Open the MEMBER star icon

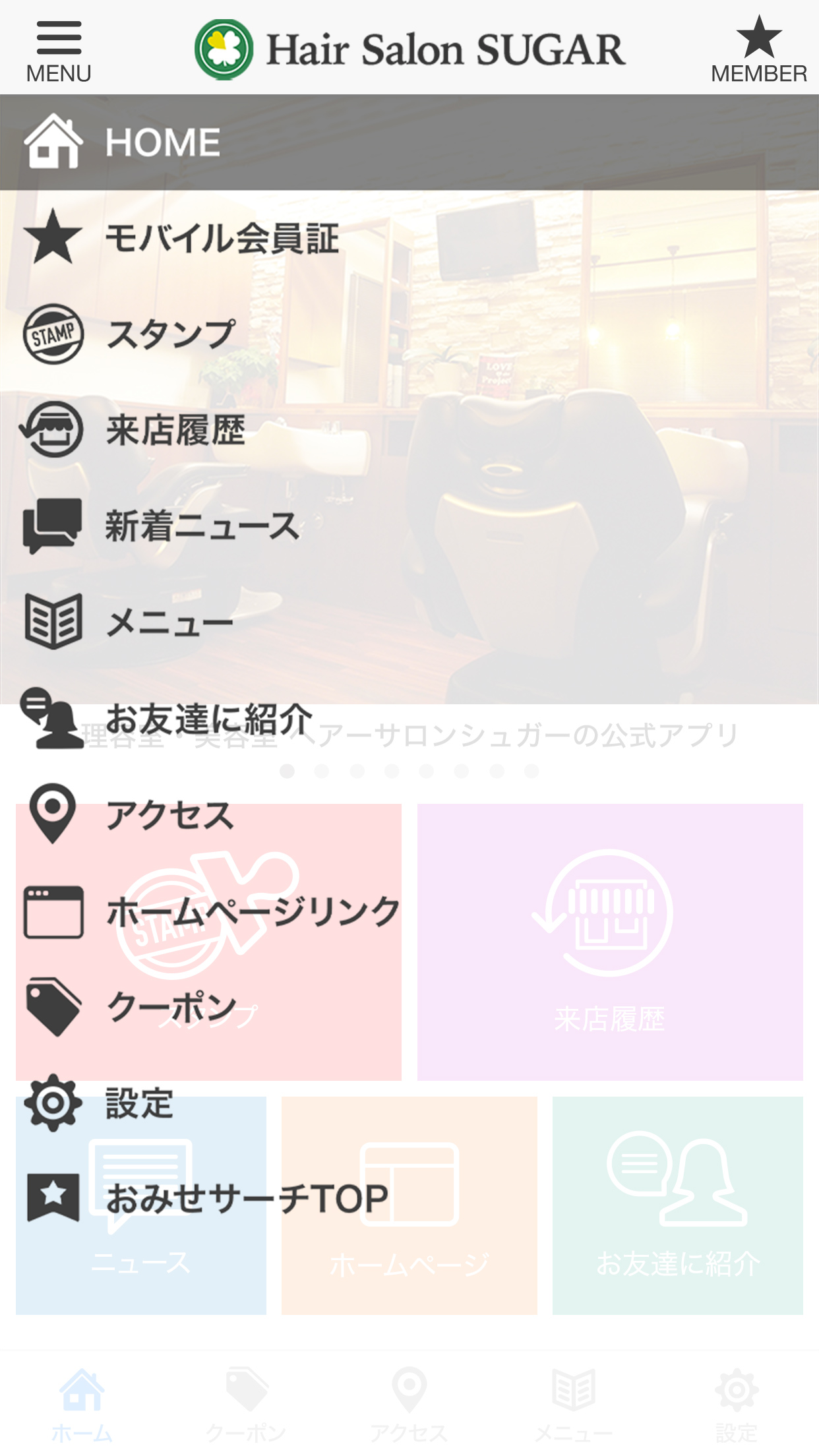pos(758,50)
